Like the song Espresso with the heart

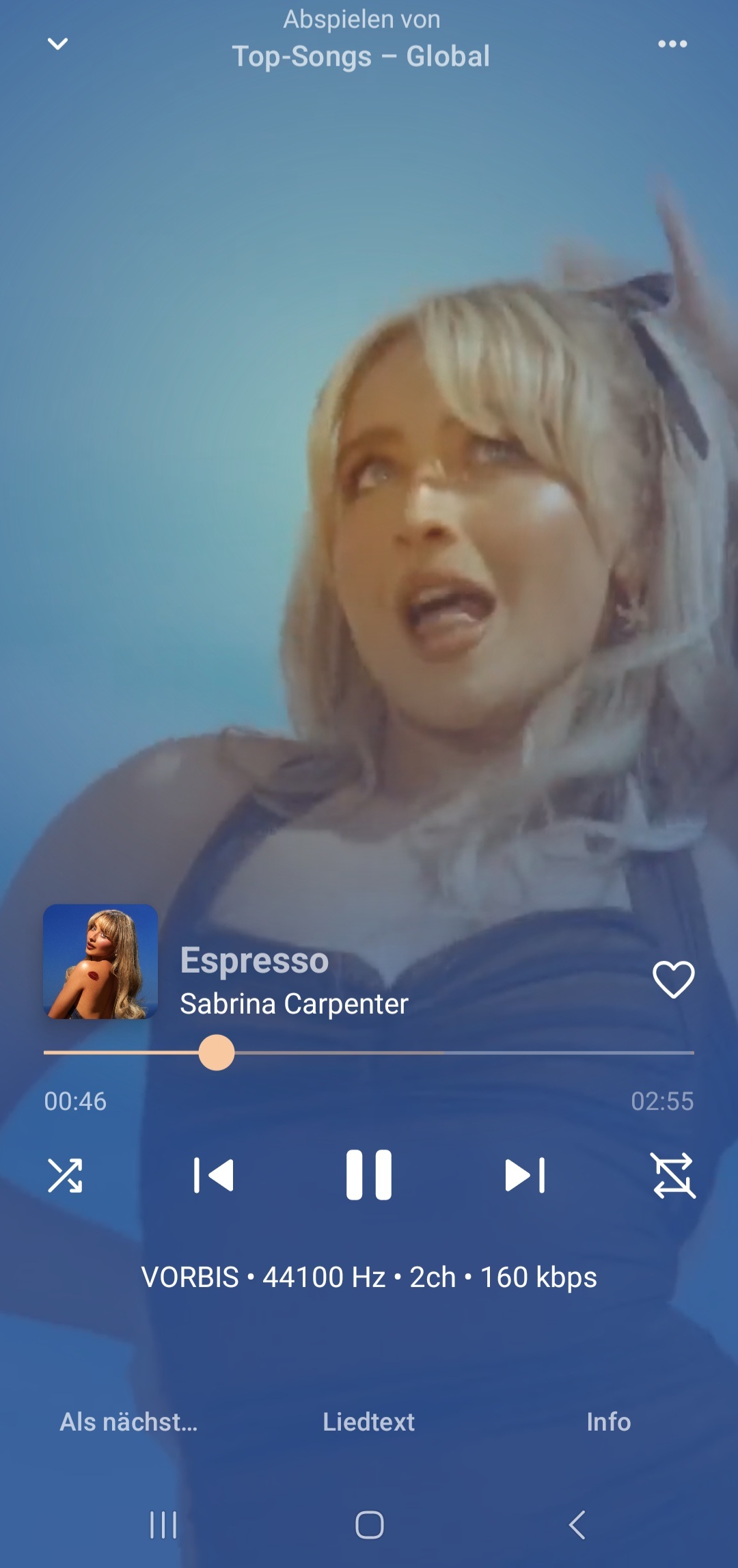pos(673,979)
